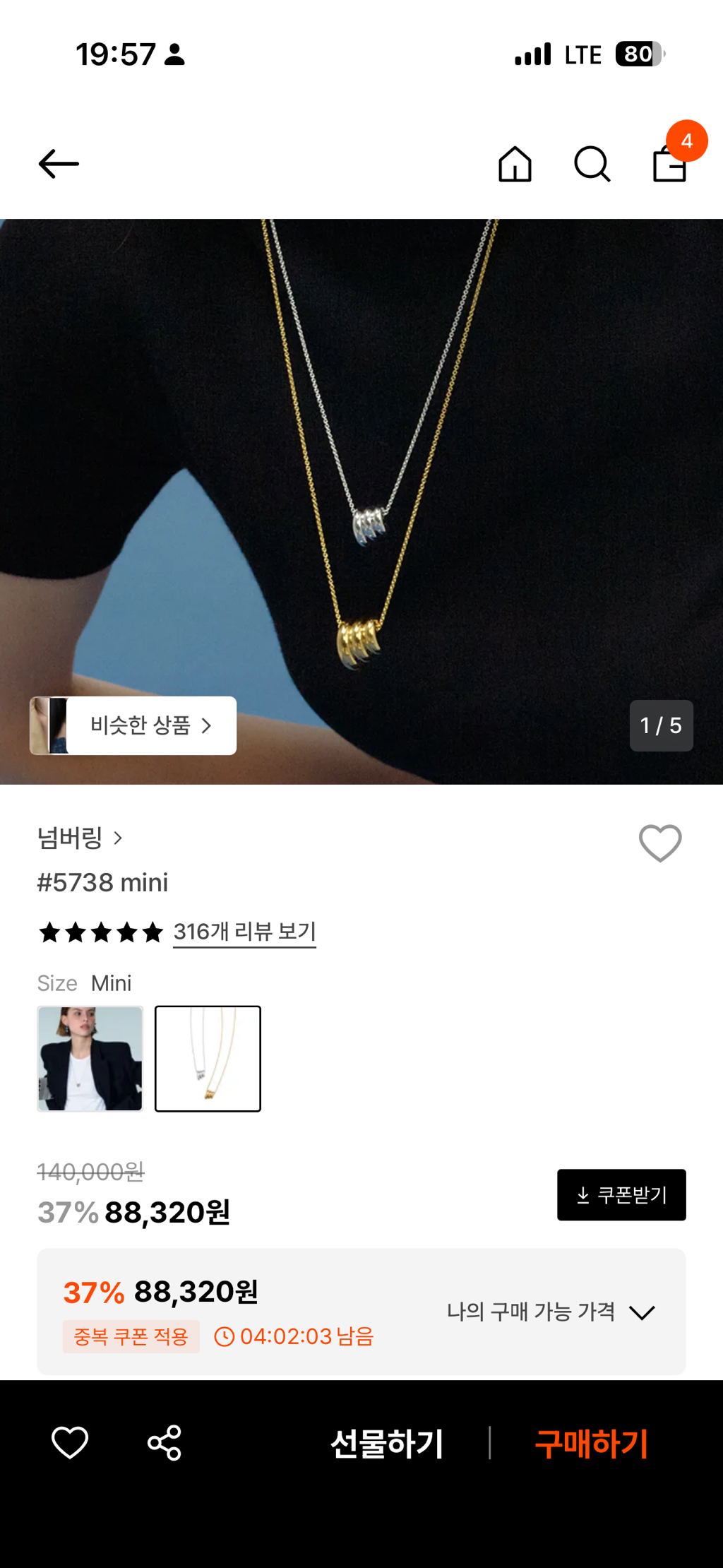Viewport: 723px width, 1568px height.
Task: Open search from the magnifier icon
Action: pos(592,164)
